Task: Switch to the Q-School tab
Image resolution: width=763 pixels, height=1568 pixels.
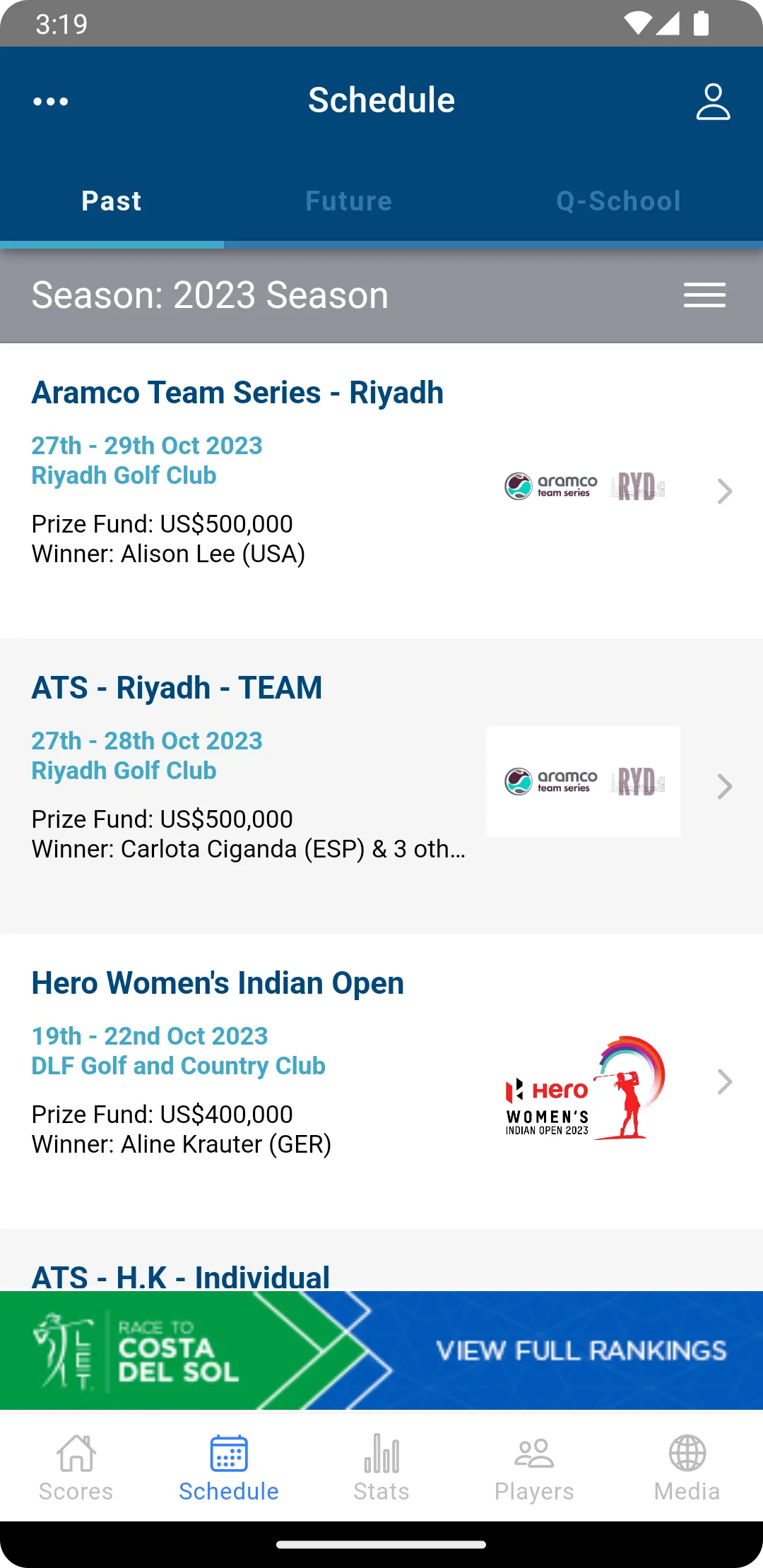Action: click(618, 201)
